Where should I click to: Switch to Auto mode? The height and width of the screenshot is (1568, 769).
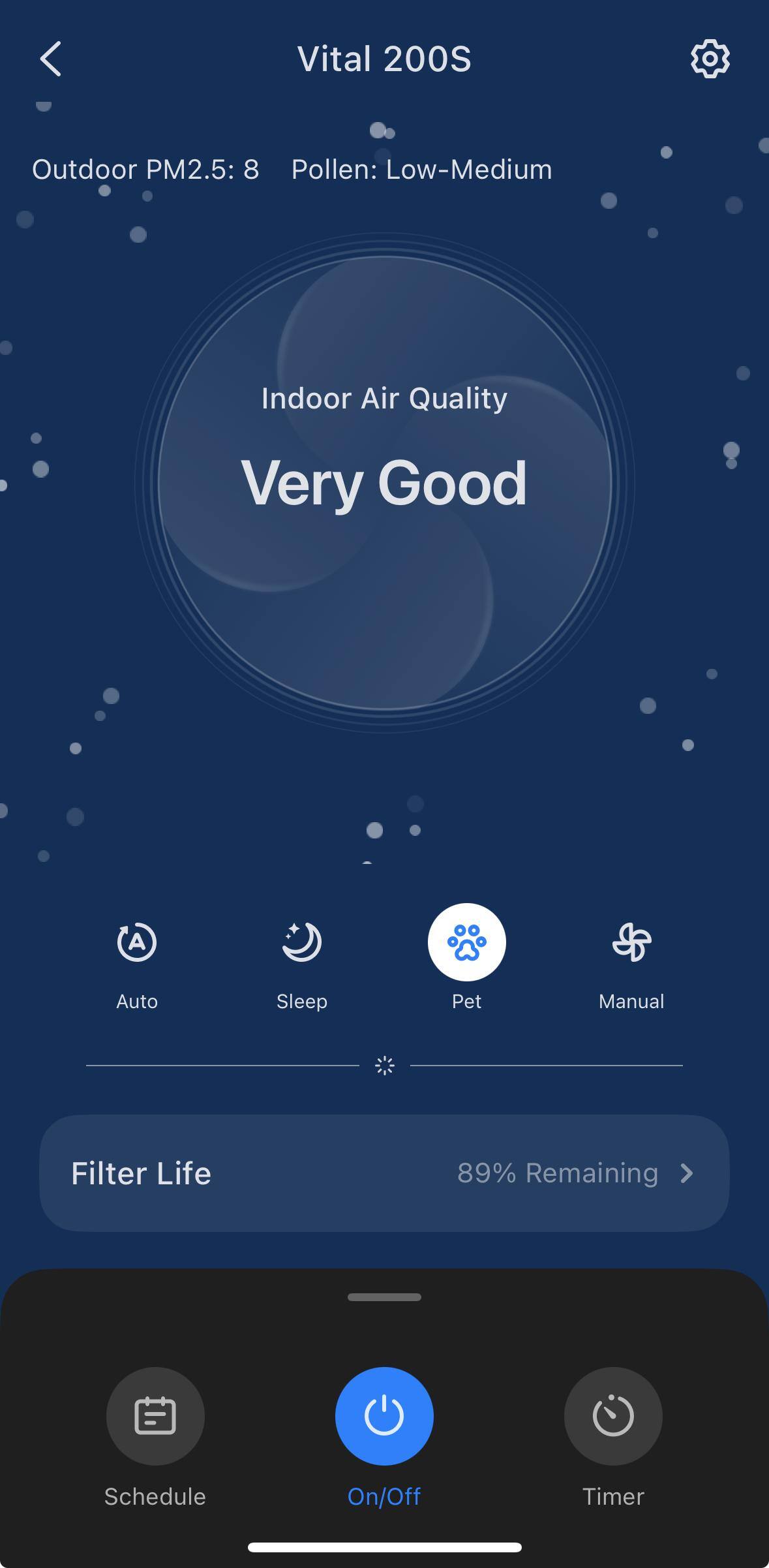[137, 942]
